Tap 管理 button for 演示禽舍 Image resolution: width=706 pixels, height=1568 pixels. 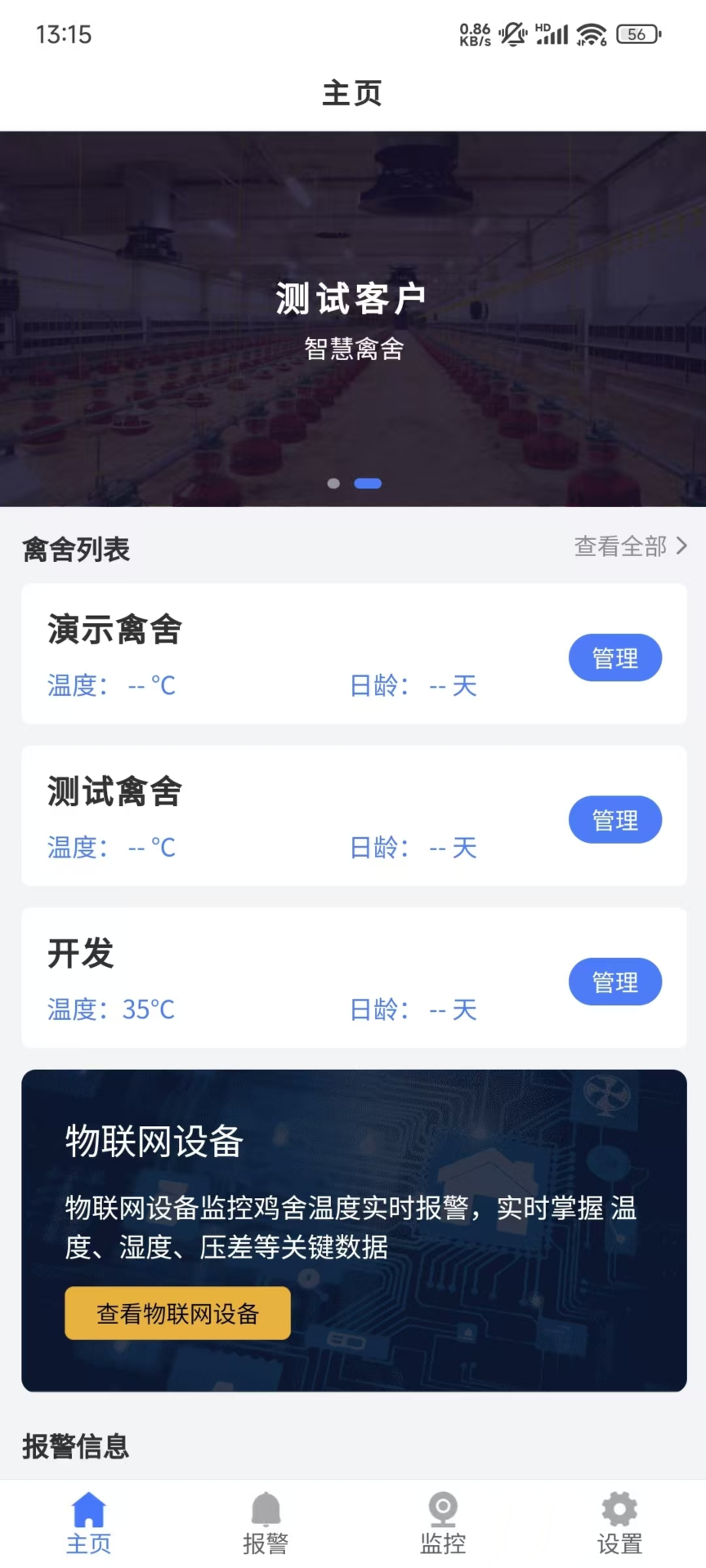click(614, 657)
